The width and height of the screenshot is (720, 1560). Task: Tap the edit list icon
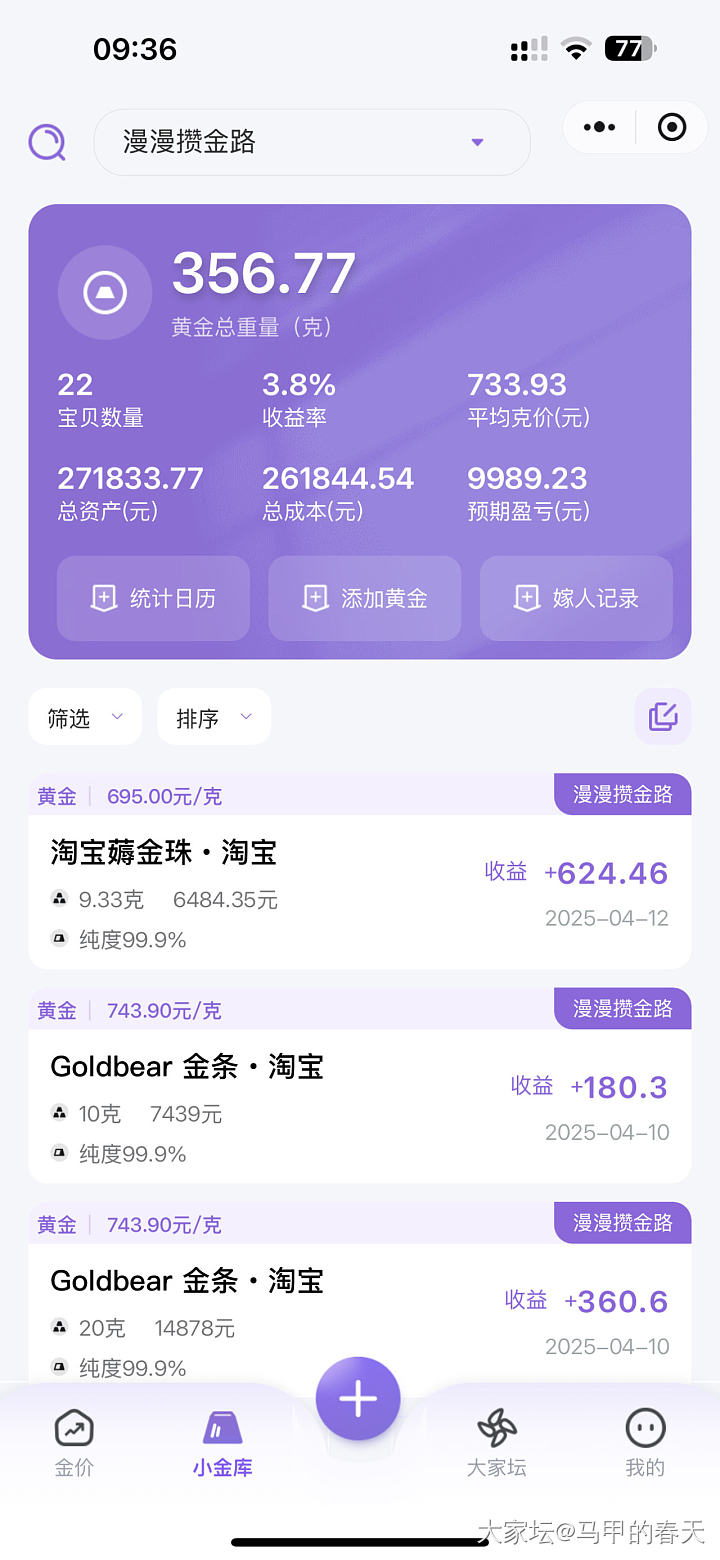click(662, 716)
